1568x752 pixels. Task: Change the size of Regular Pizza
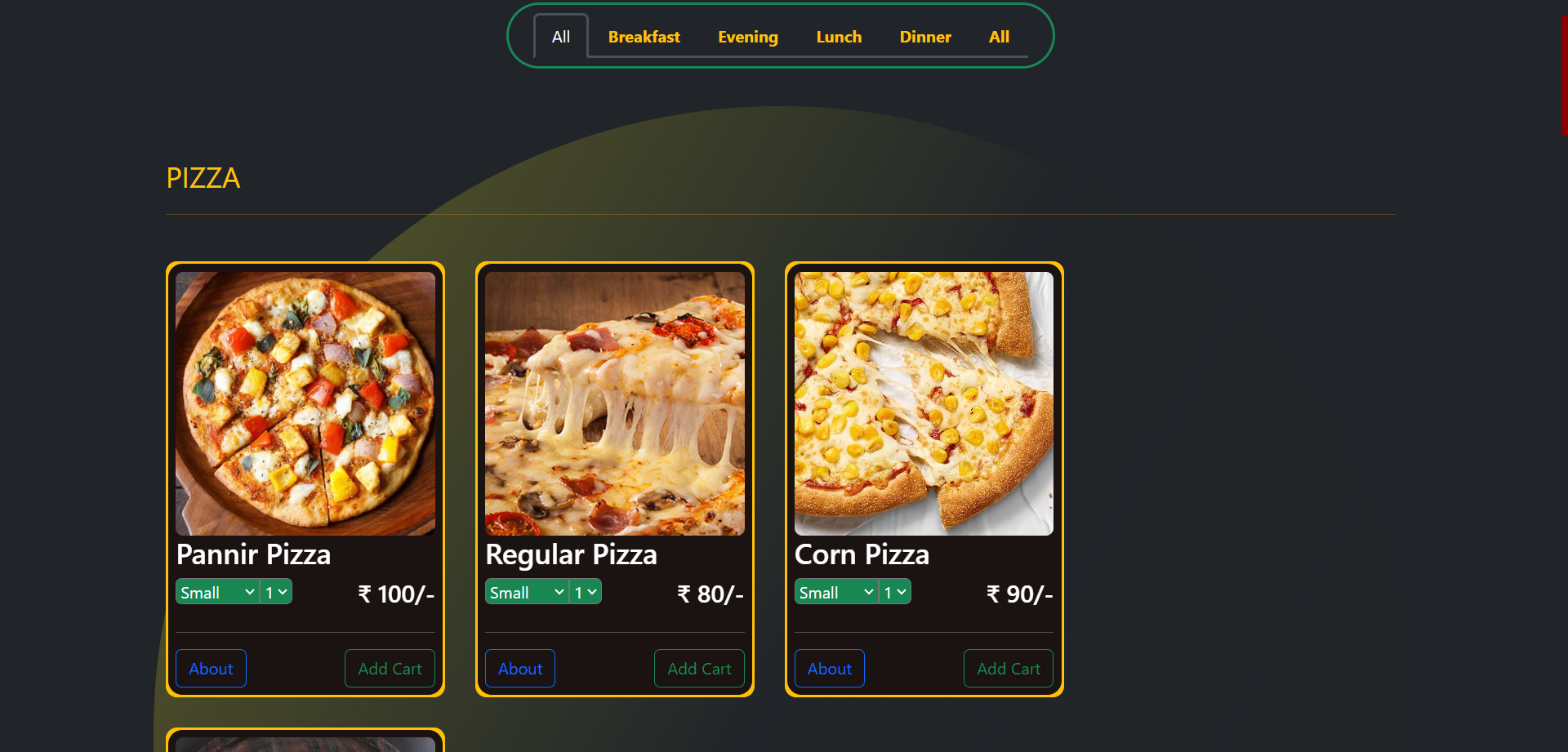pos(527,592)
